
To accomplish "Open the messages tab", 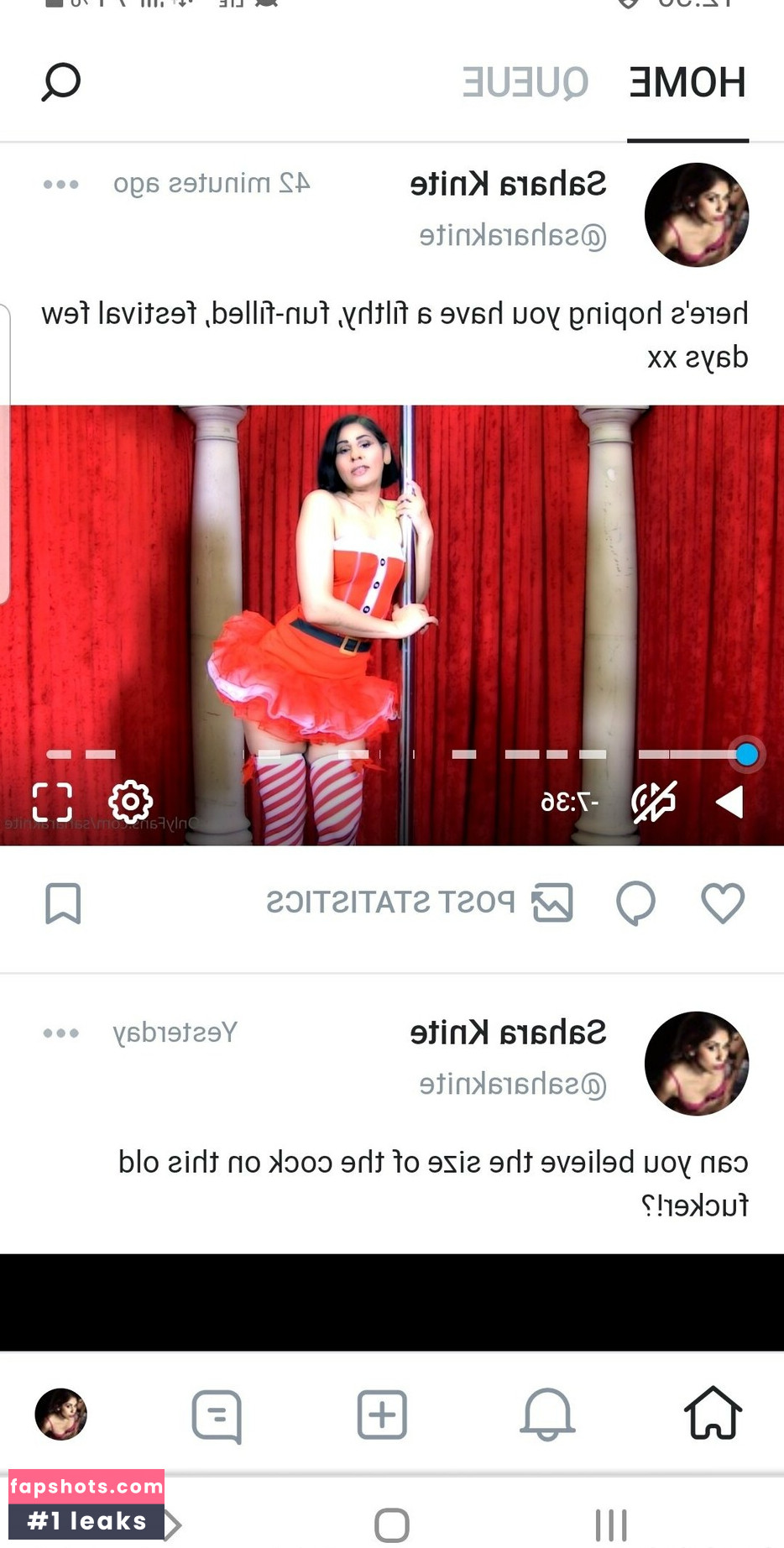I will [x=217, y=1415].
